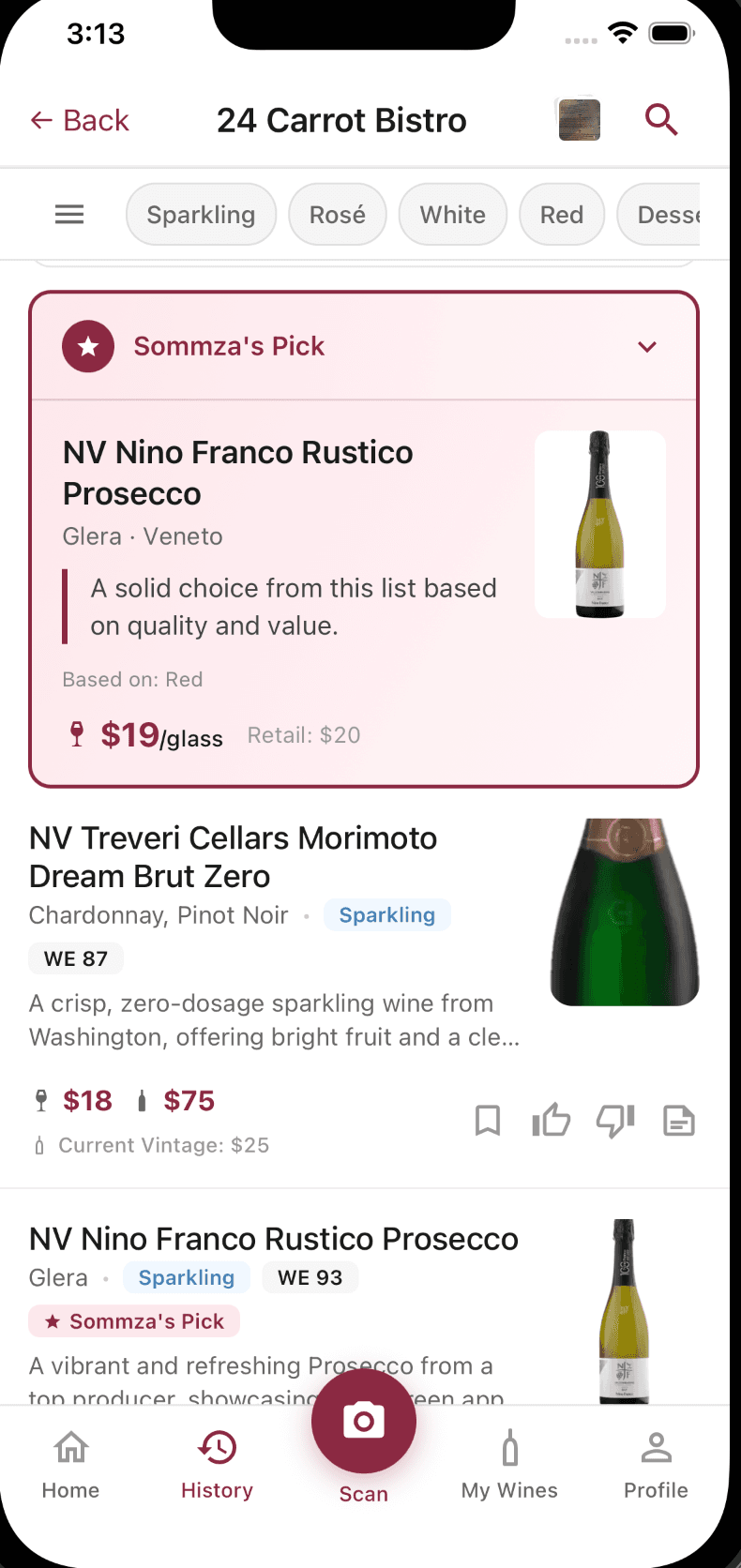Open the tasting notes icon for Treveri Cellars
Viewport: 741px width, 1568px height.
tap(678, 1120)
